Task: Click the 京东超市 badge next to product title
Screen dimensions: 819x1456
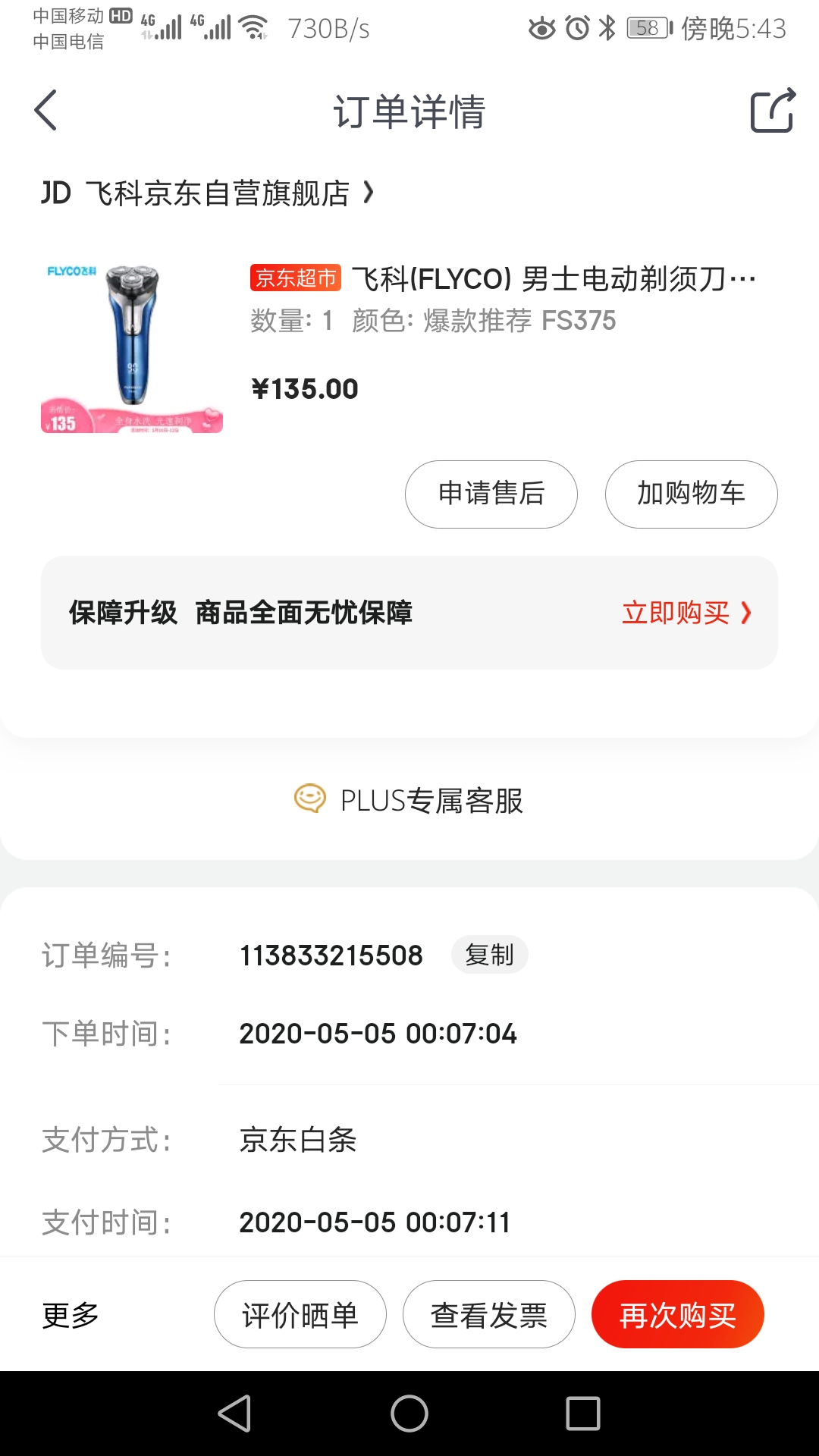Action: (297, 278)
